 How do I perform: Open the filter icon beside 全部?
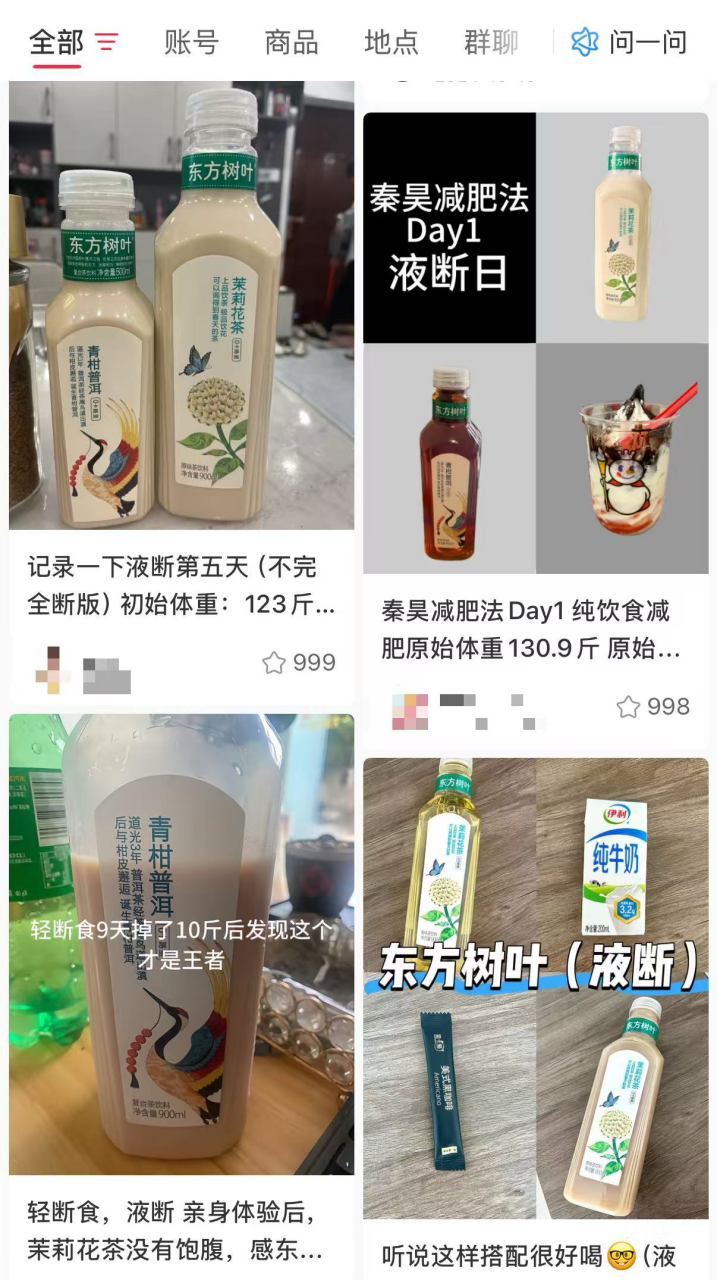click(x=106, y=42)
